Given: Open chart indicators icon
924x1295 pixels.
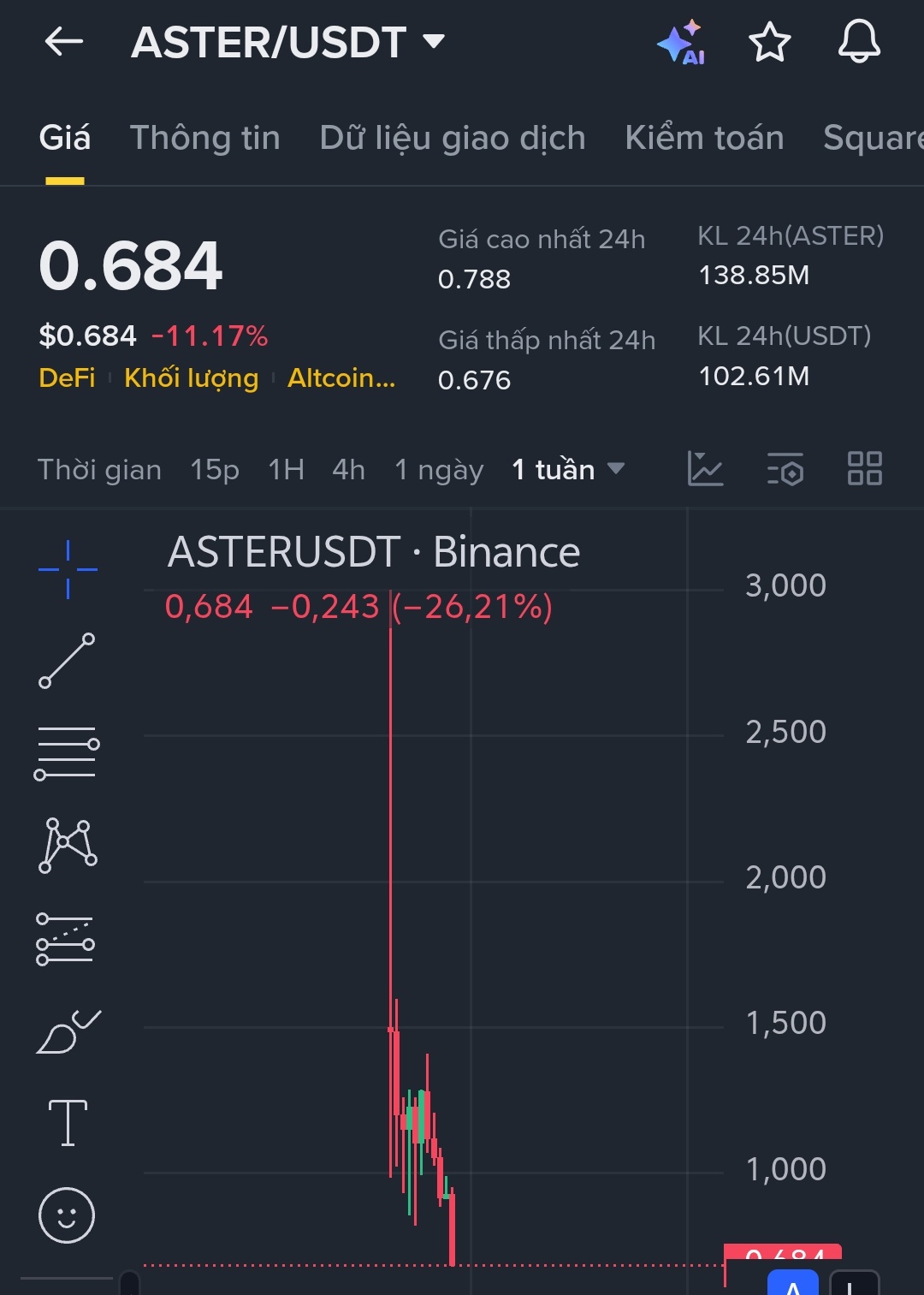Looking at the screenshot, I should click(x=706, y=469).
